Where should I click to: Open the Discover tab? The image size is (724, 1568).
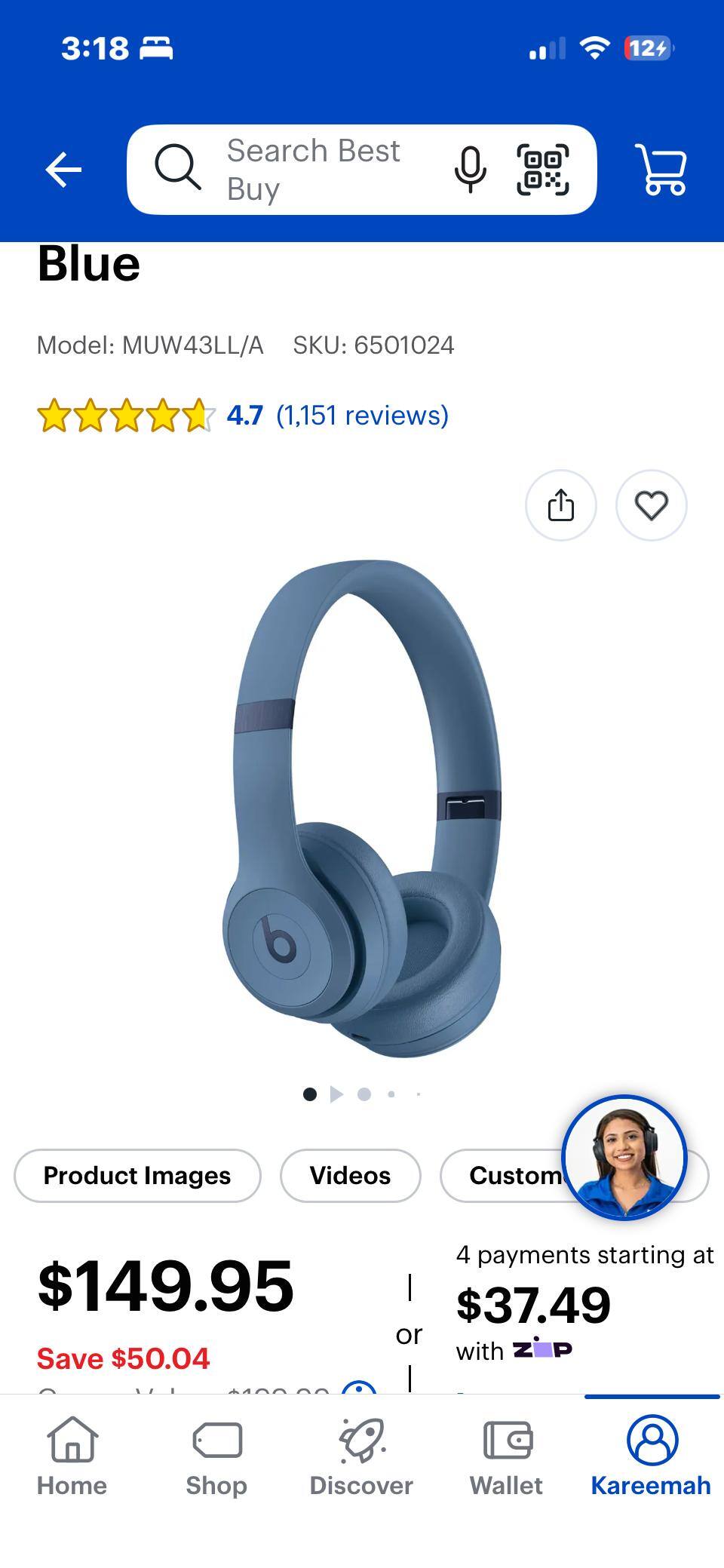[x=361, y=1456]
